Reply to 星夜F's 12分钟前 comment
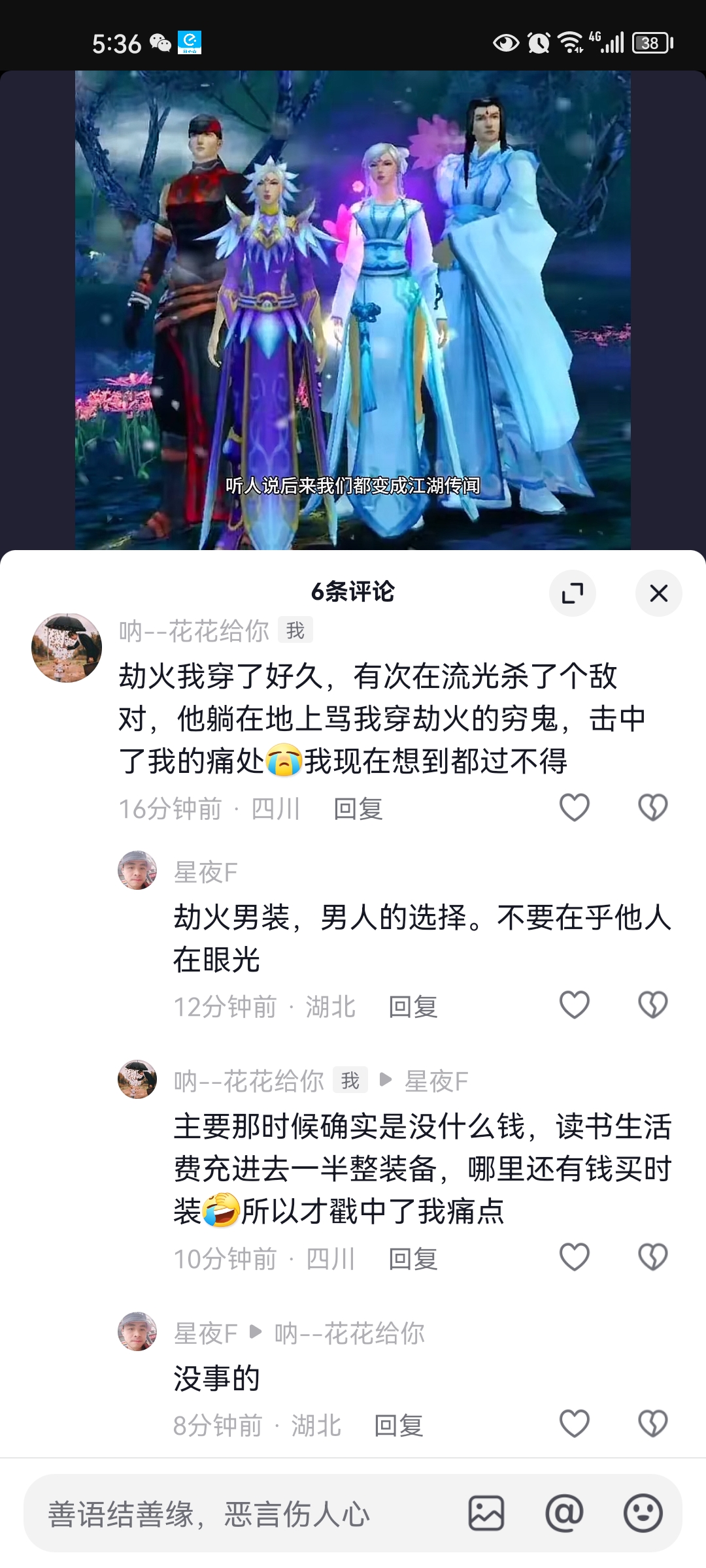The image size is (706, 1568). click(x=412, y=1007)
